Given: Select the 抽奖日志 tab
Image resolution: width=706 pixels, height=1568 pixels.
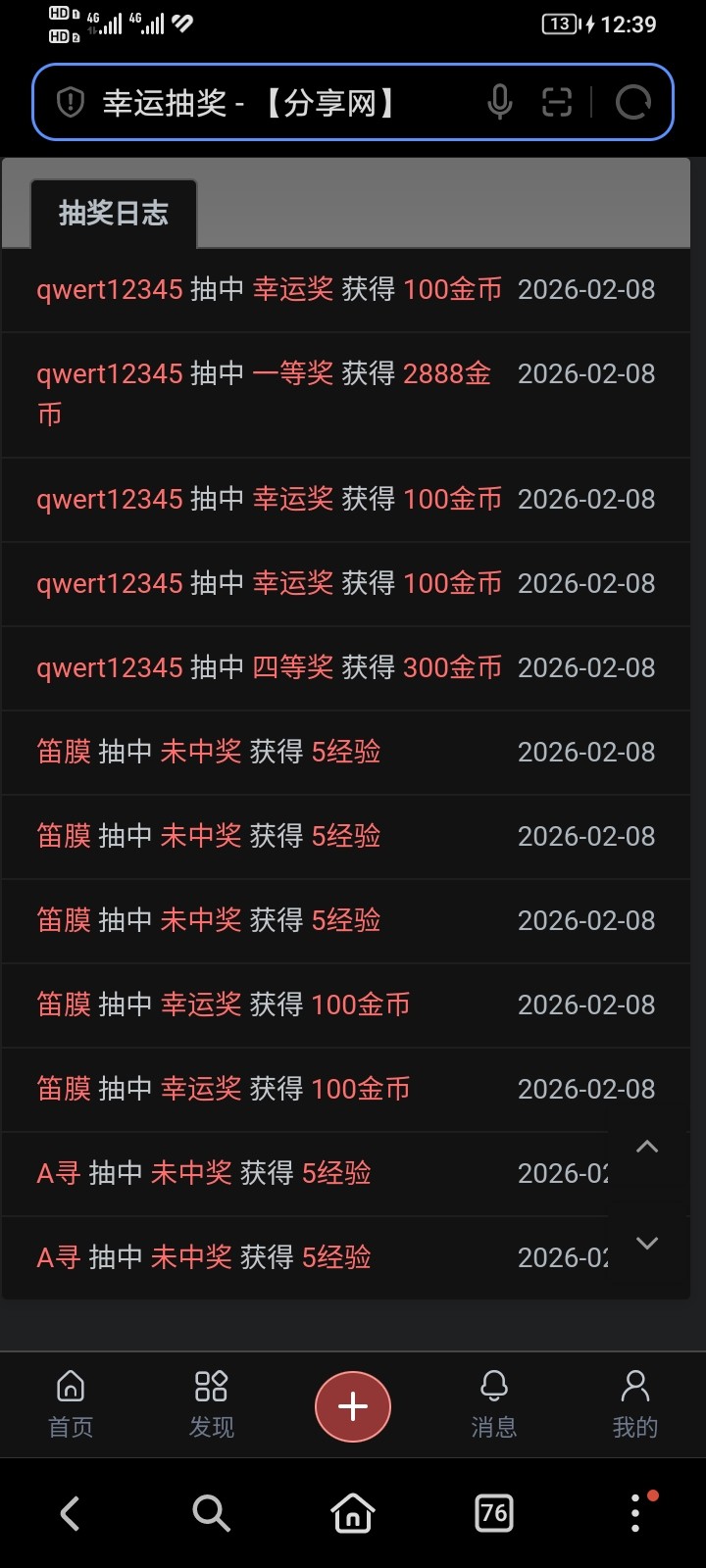Looking at the screenshot, I should click(114, 214).
